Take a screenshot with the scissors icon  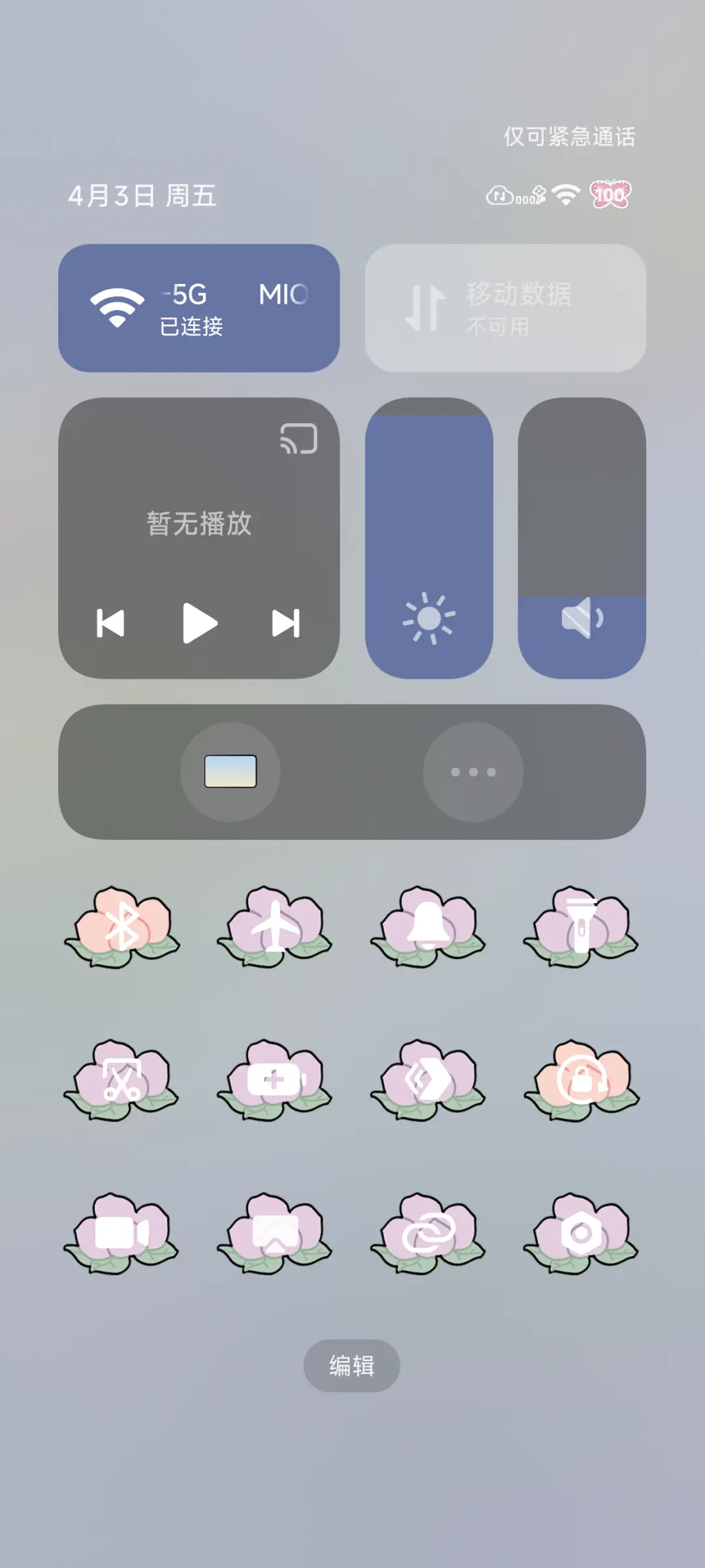(124, 1080)
